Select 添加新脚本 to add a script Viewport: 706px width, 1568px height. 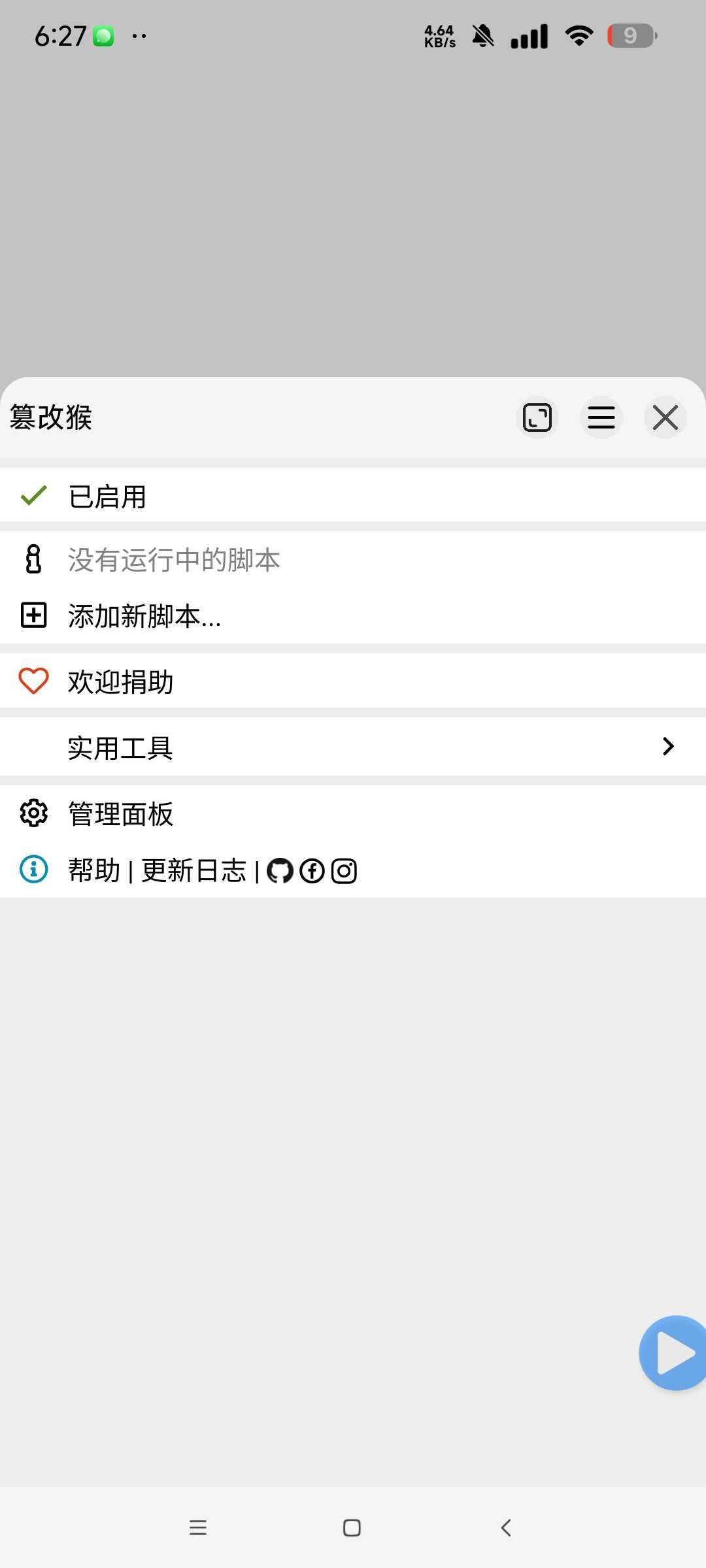coord(144,616)
